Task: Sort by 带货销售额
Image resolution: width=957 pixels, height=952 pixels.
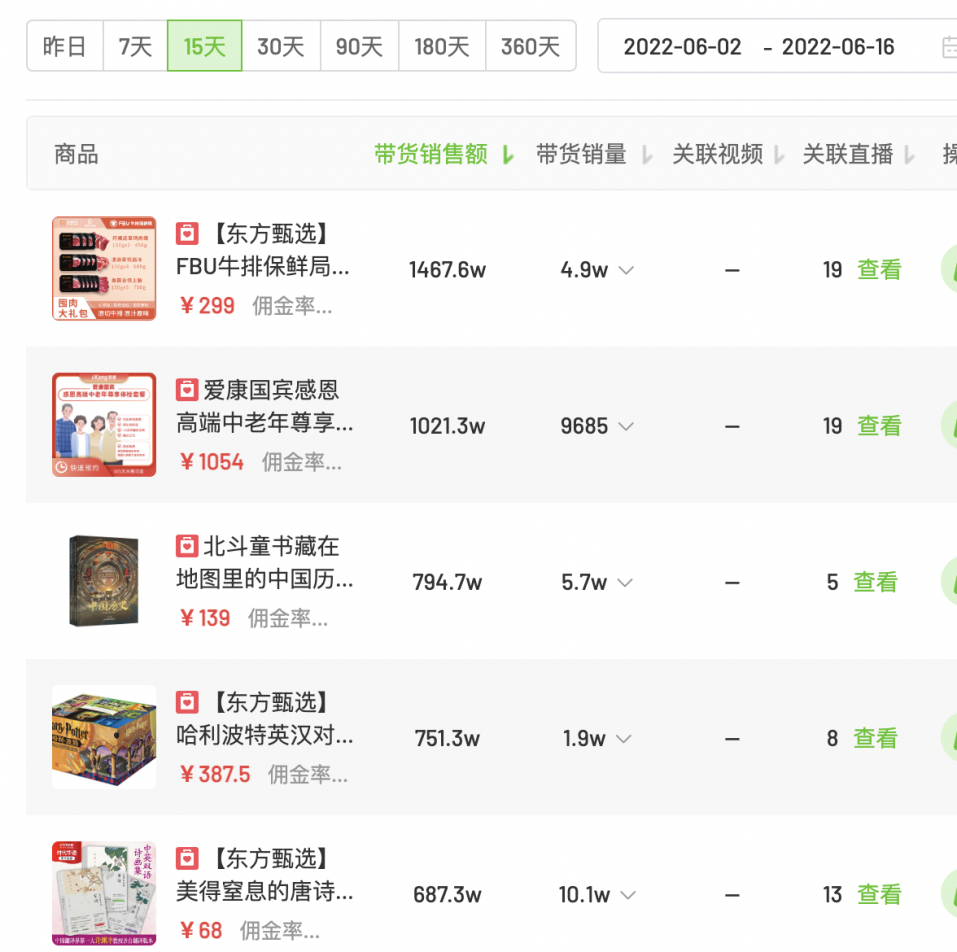Action: 443,154
